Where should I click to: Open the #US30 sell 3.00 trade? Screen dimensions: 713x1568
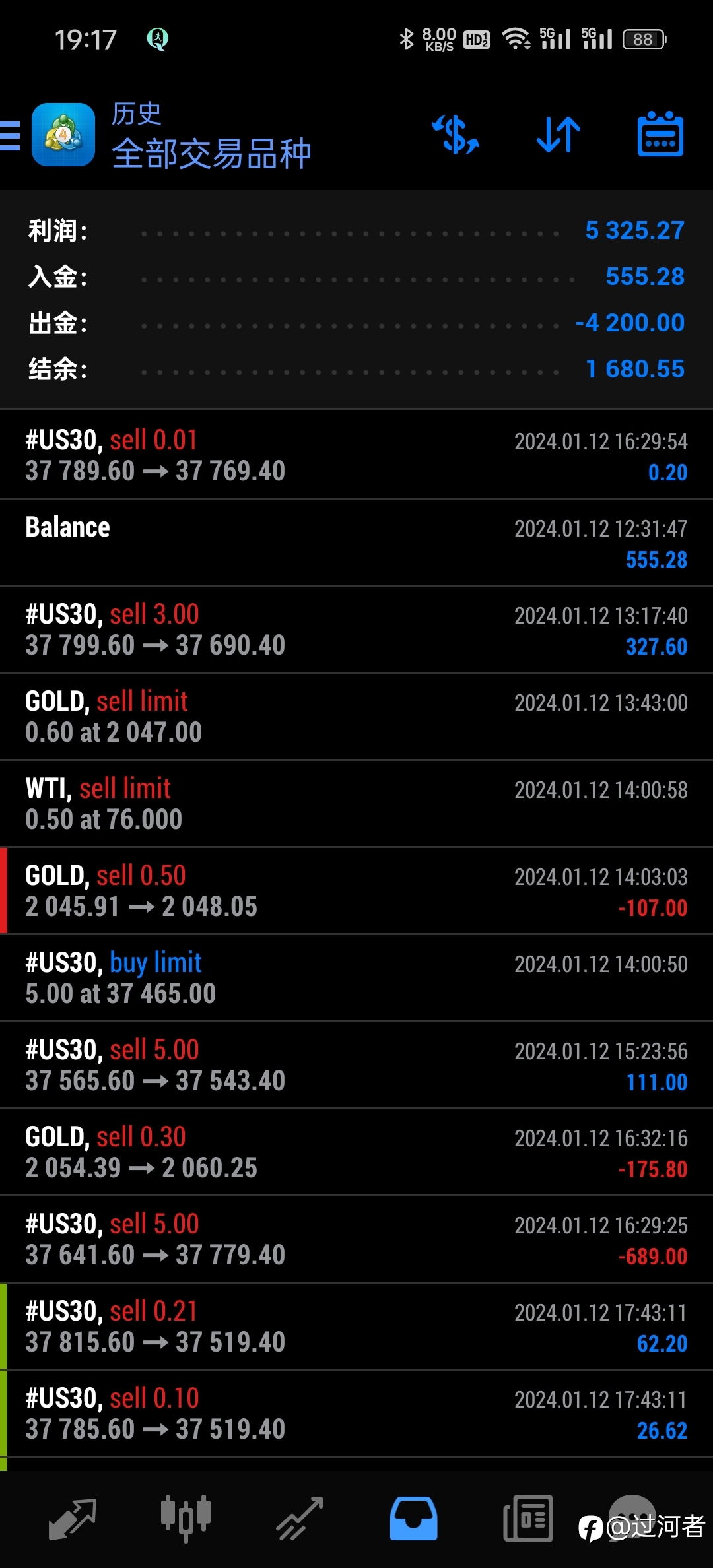(356, 629)
